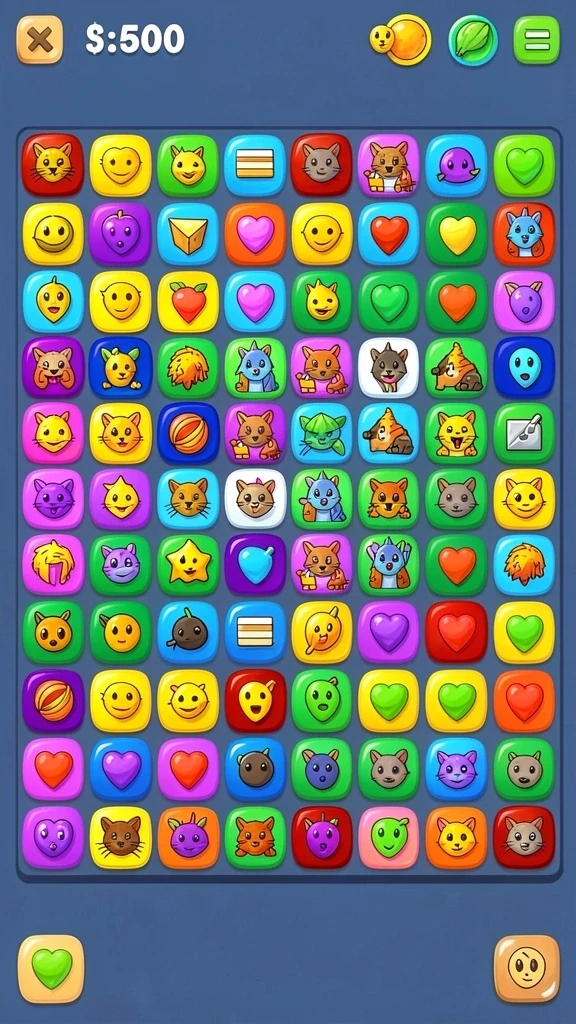
Task: Tap the smiley face hint button
Action: [527, 968]
